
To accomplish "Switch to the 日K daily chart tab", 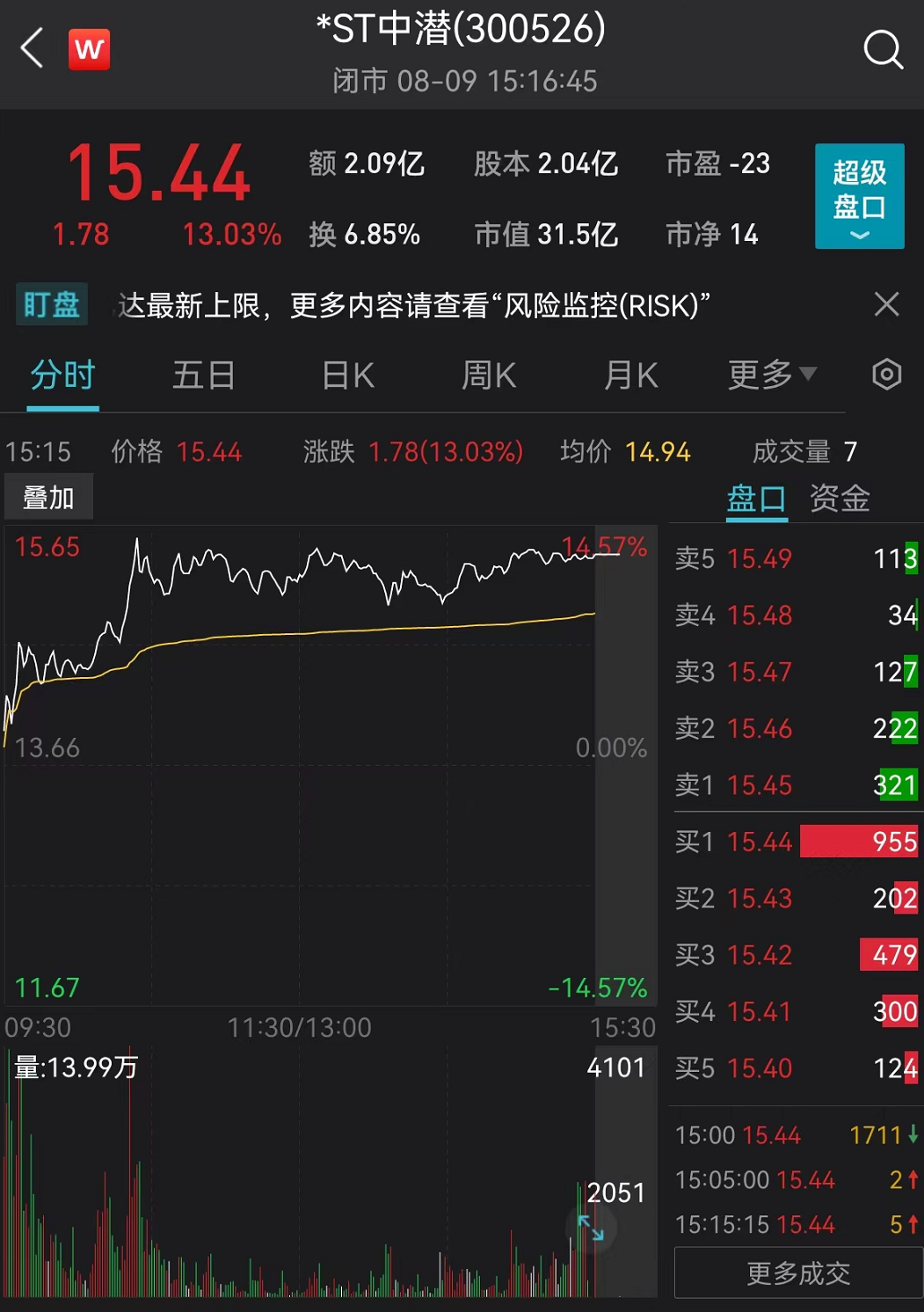I will [x=346, y=375].
